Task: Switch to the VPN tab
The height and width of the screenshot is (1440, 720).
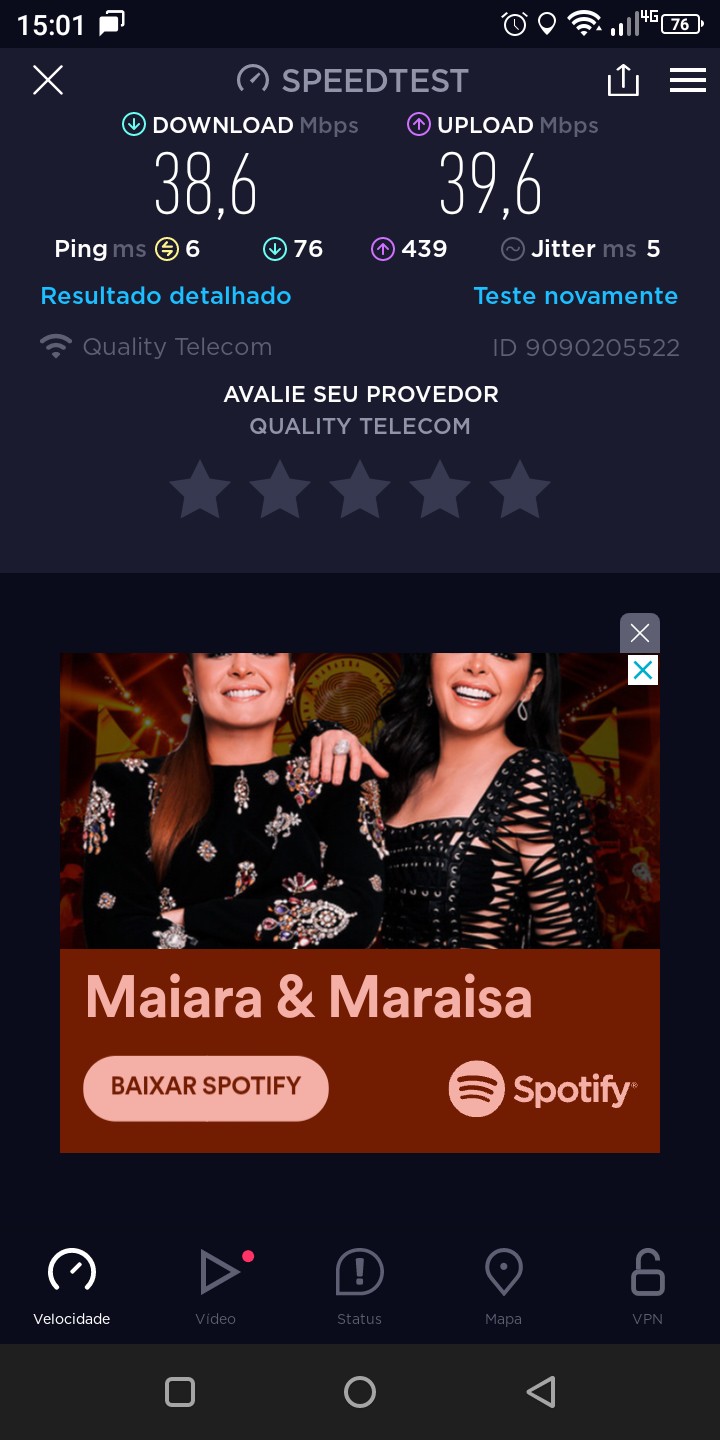Action: 647,1285
